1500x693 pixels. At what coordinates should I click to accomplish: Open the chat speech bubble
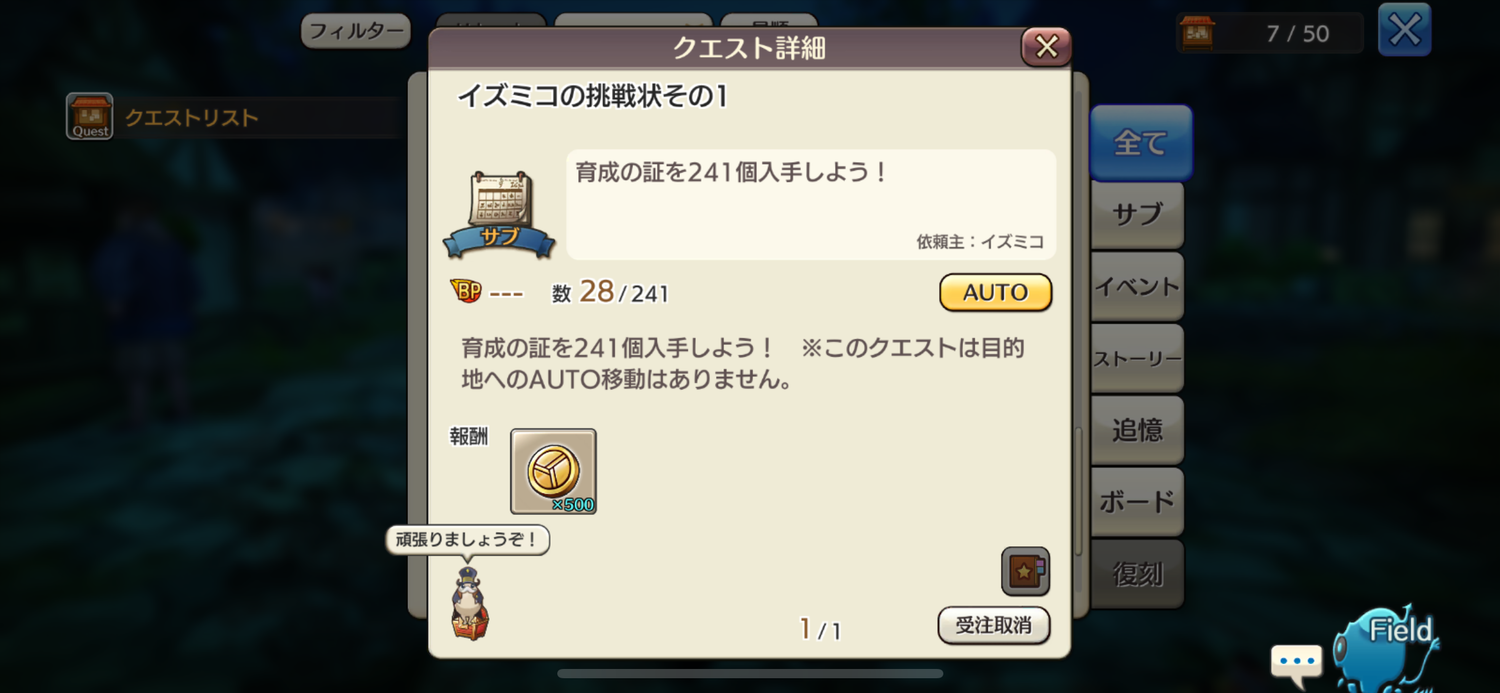(1297, 662)
